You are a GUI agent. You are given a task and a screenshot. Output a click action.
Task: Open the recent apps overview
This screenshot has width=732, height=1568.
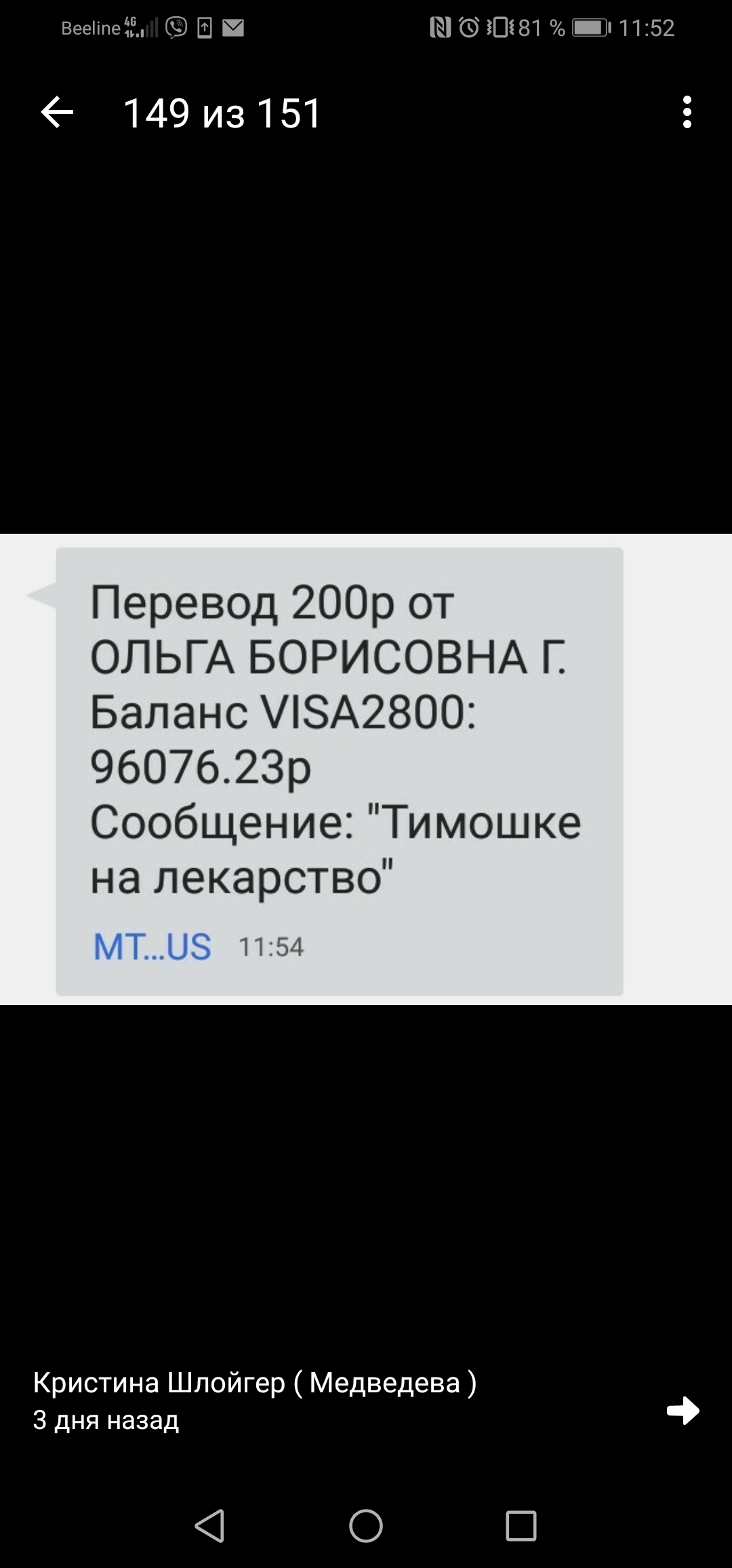point(521,1526)
